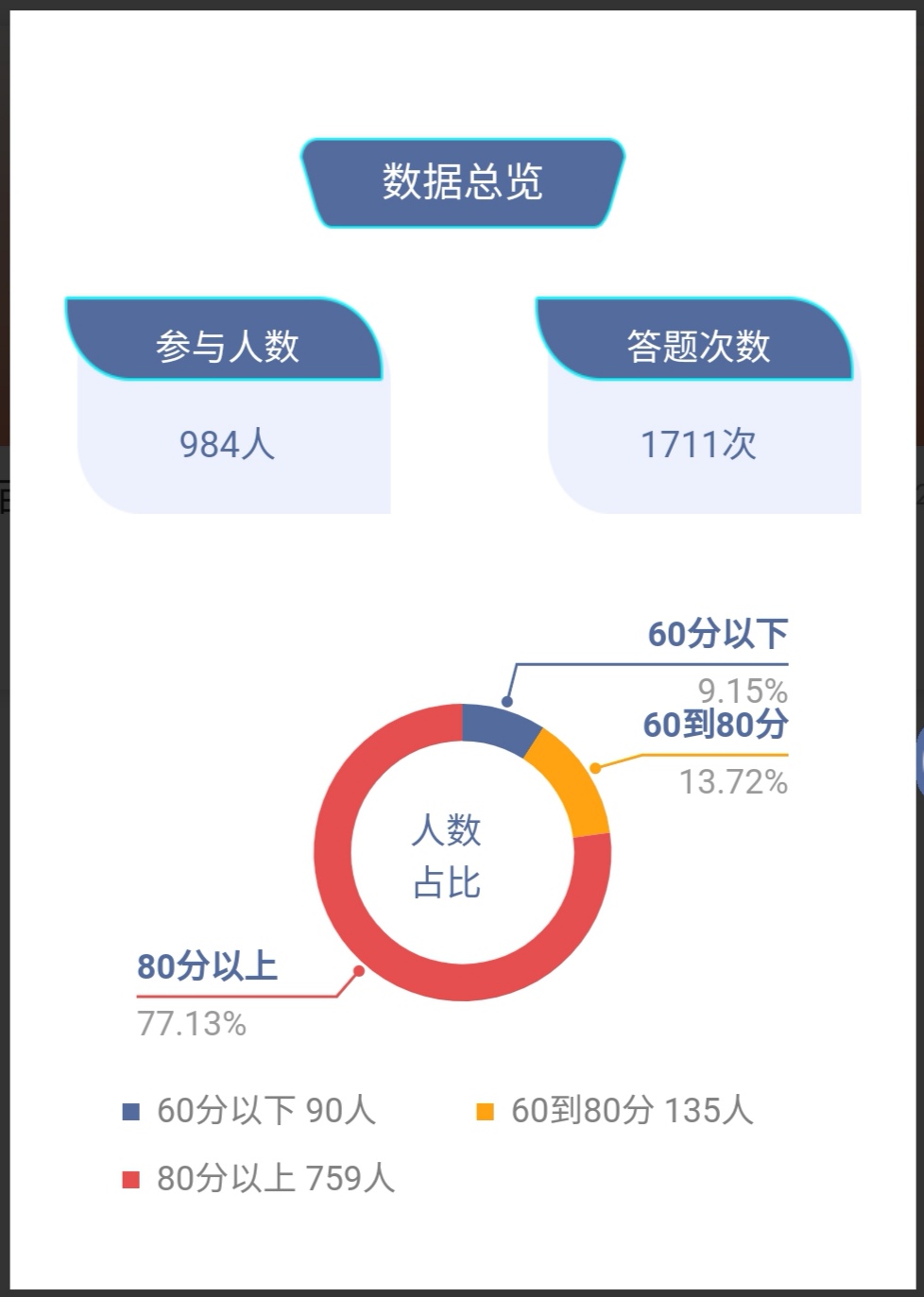Toggle the 80分以上 759人 legend item
This screenshot has width=924, height=1297.
258,1179
